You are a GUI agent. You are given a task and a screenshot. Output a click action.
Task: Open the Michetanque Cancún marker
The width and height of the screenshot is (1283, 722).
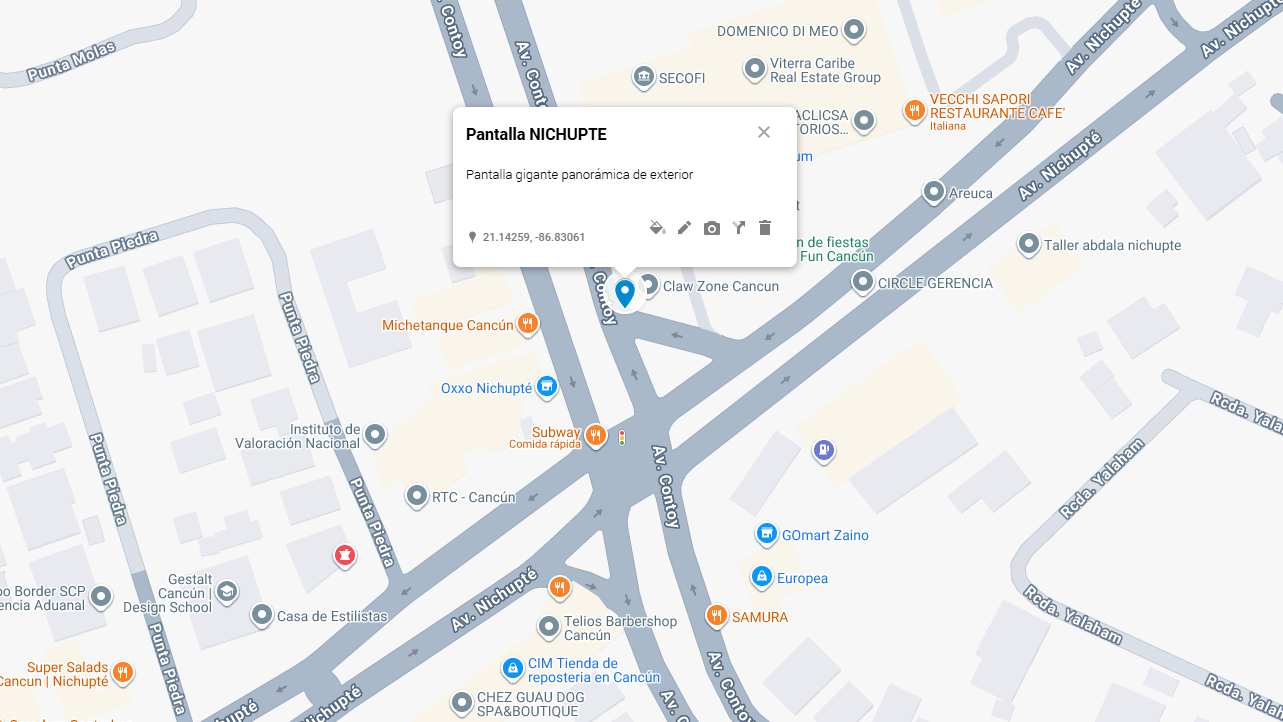(x=528, y=323)
